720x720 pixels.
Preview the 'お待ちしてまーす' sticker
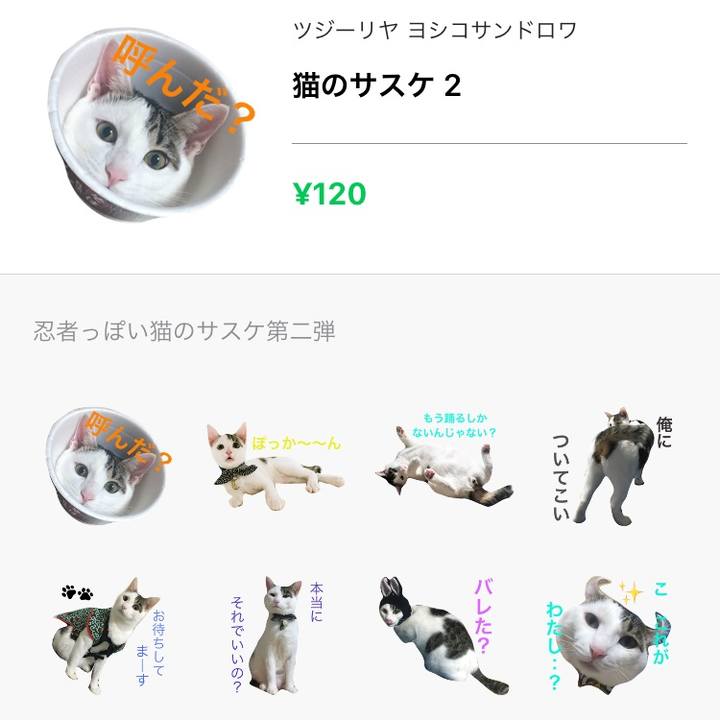(110, 634)
